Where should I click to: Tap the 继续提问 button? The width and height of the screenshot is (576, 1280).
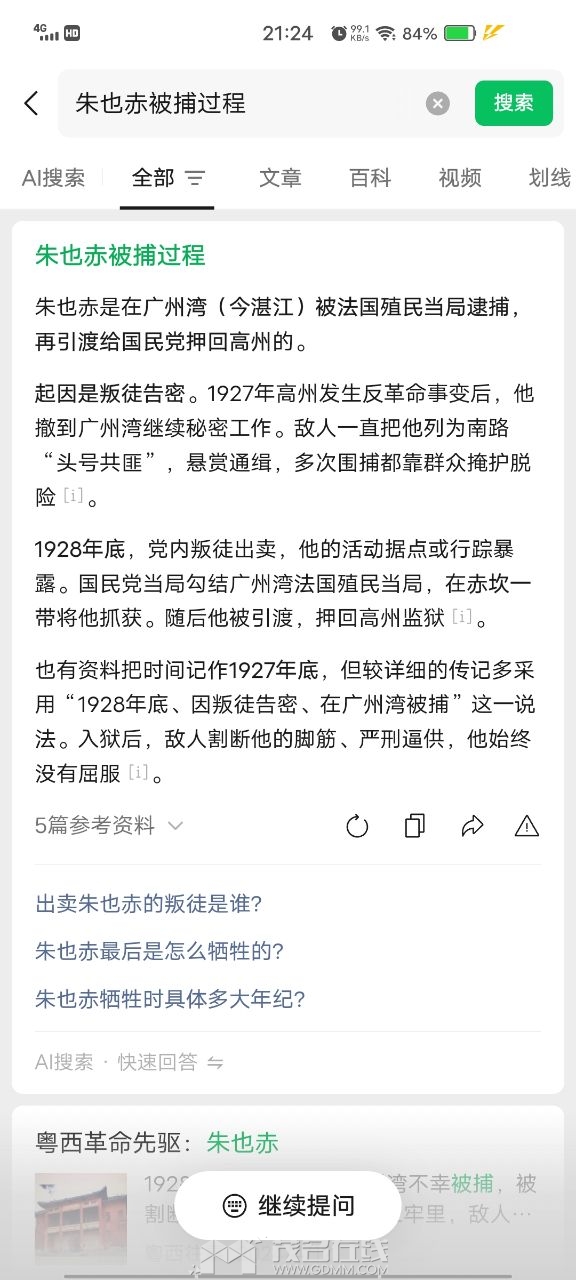(288, 1205)
